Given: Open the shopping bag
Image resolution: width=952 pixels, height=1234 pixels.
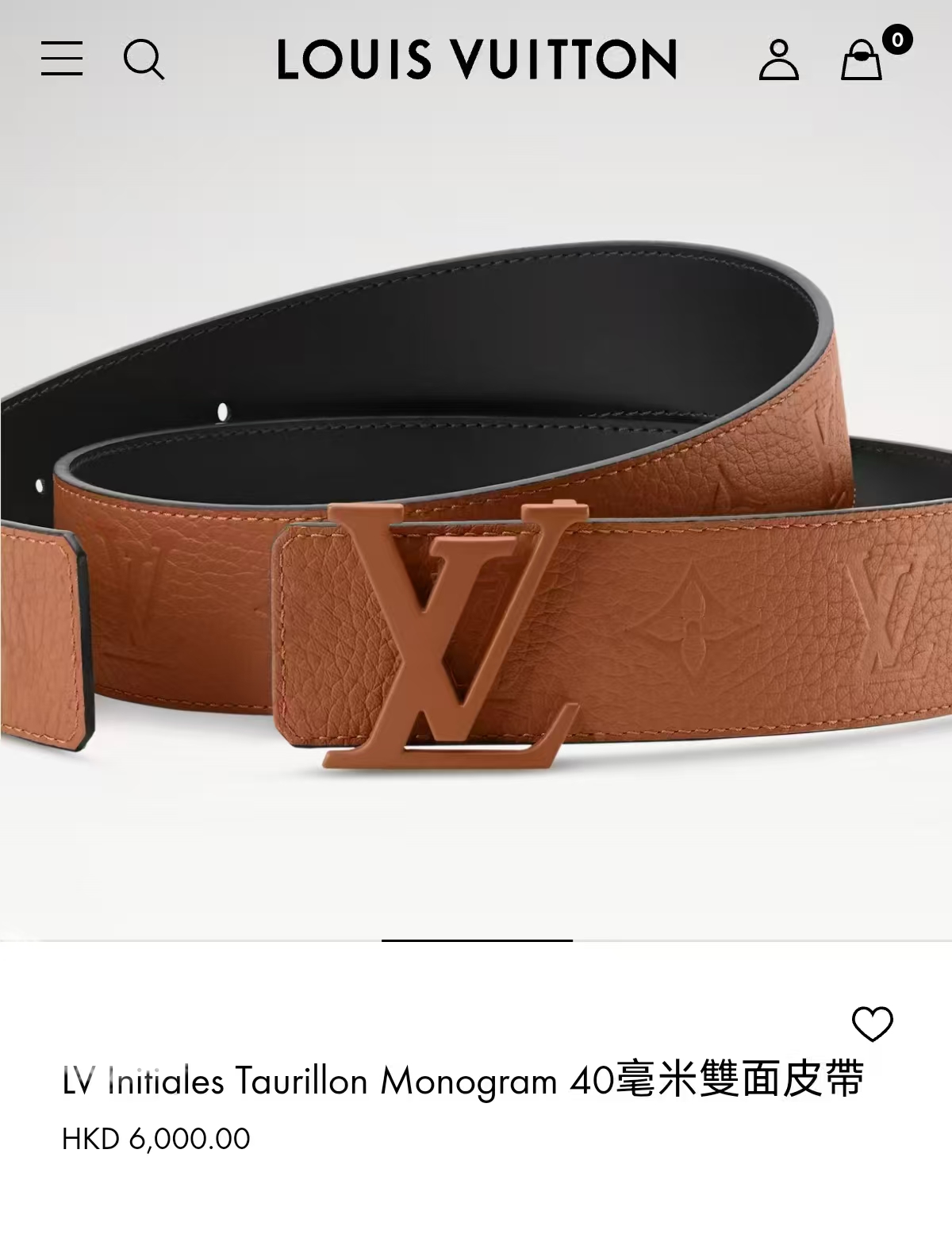Looking at the screenshot, I should 862,60.
